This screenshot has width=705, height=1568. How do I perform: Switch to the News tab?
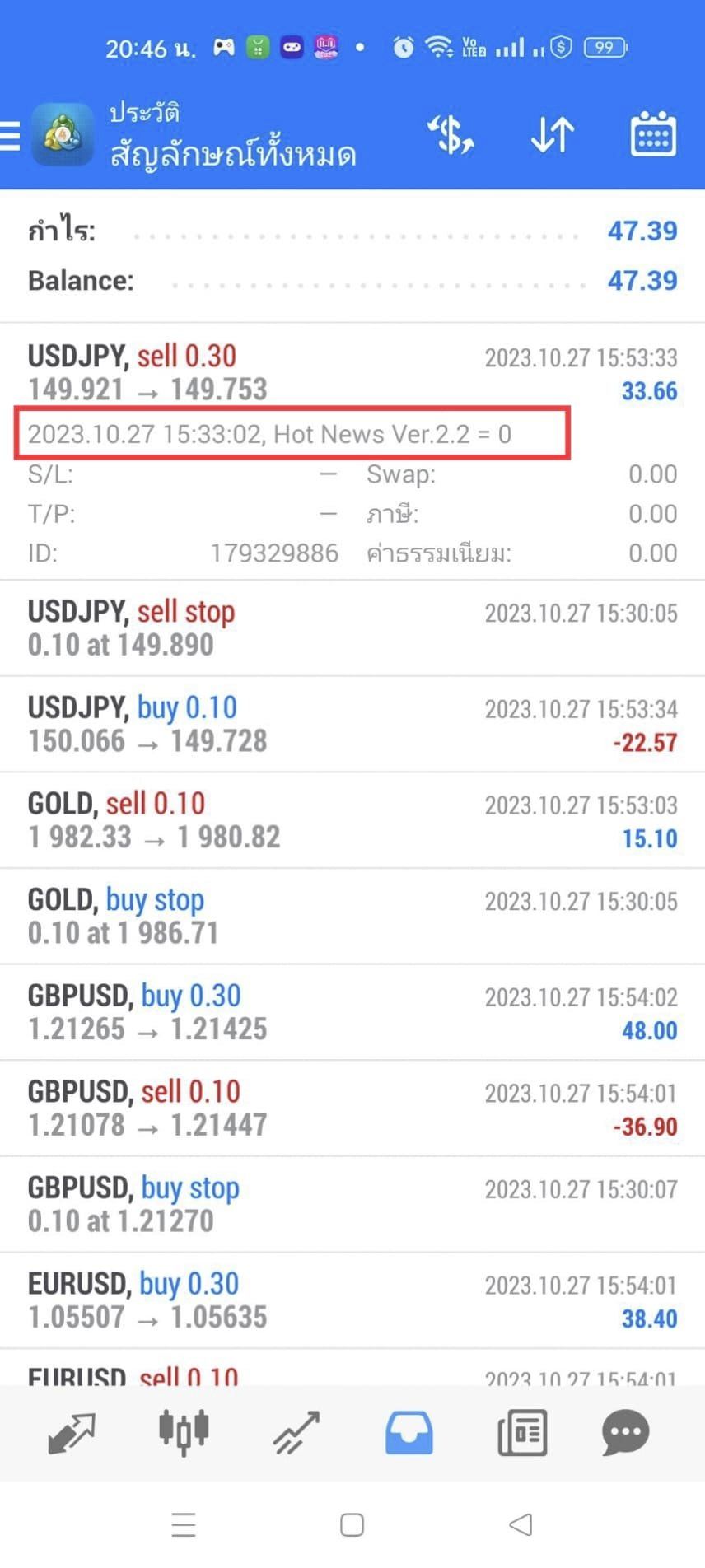[522, 1433]
